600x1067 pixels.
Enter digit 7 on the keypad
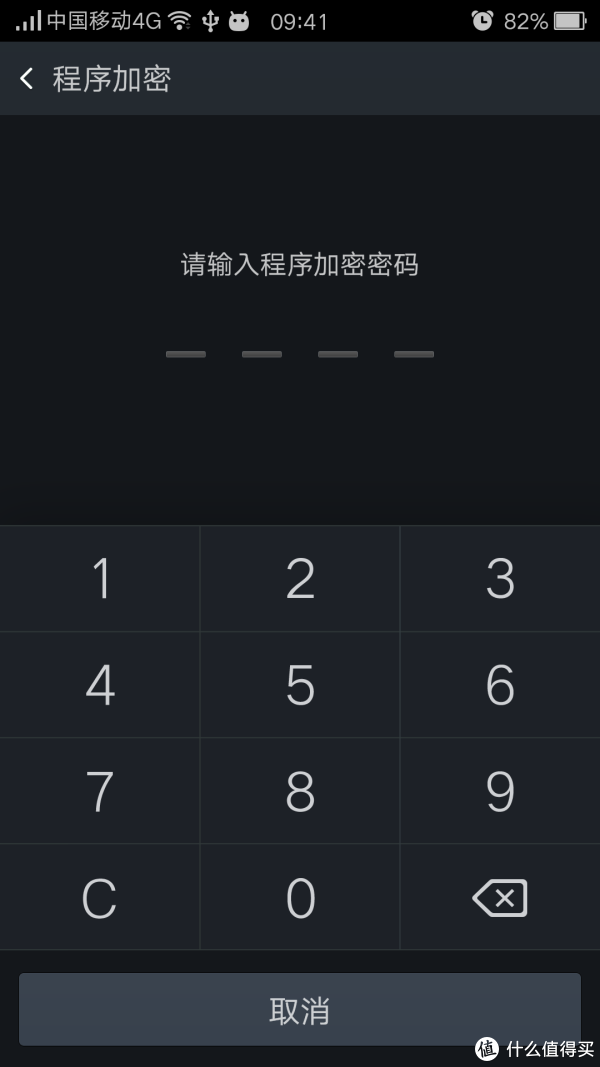tap(100, 791)
